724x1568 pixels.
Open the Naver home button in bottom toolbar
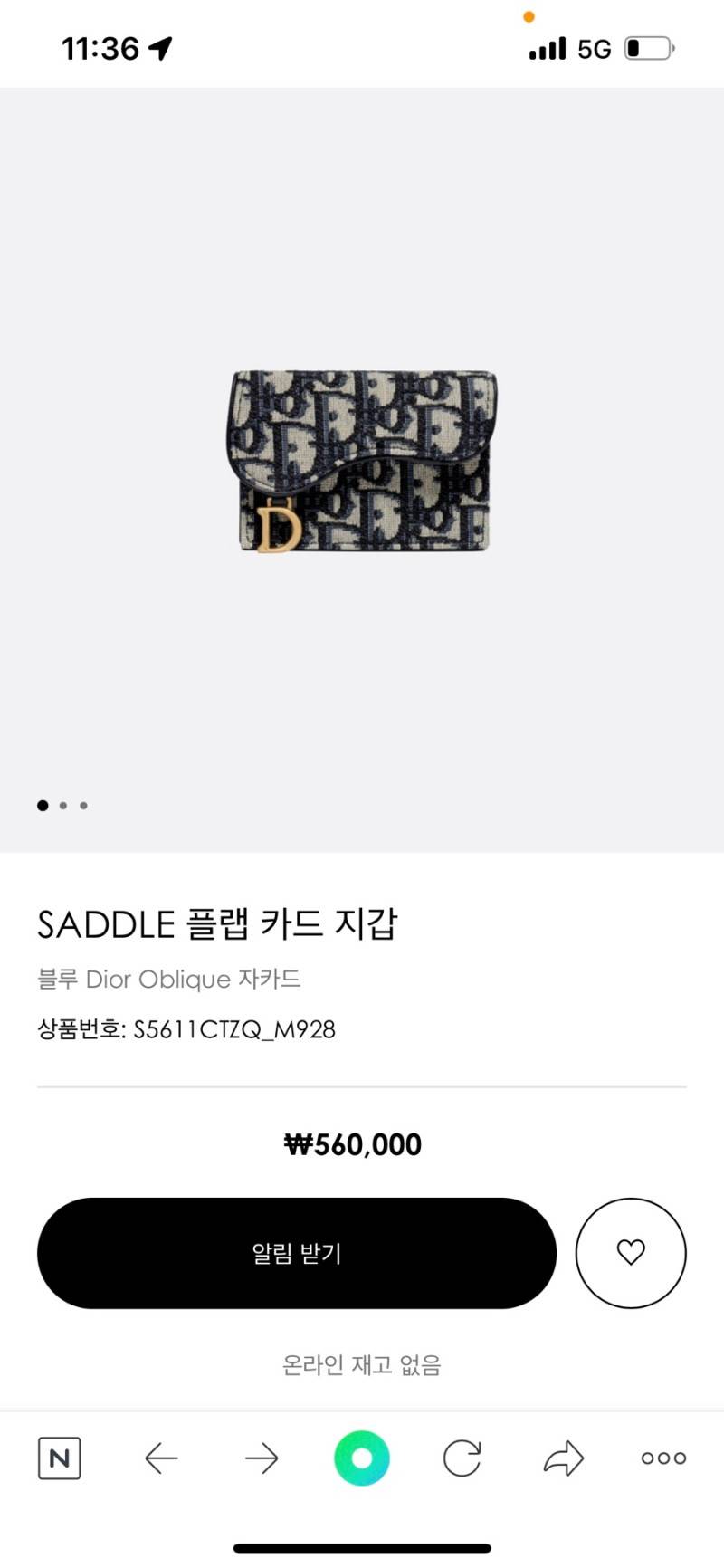pyautogui.click(x=60, y=1458)
